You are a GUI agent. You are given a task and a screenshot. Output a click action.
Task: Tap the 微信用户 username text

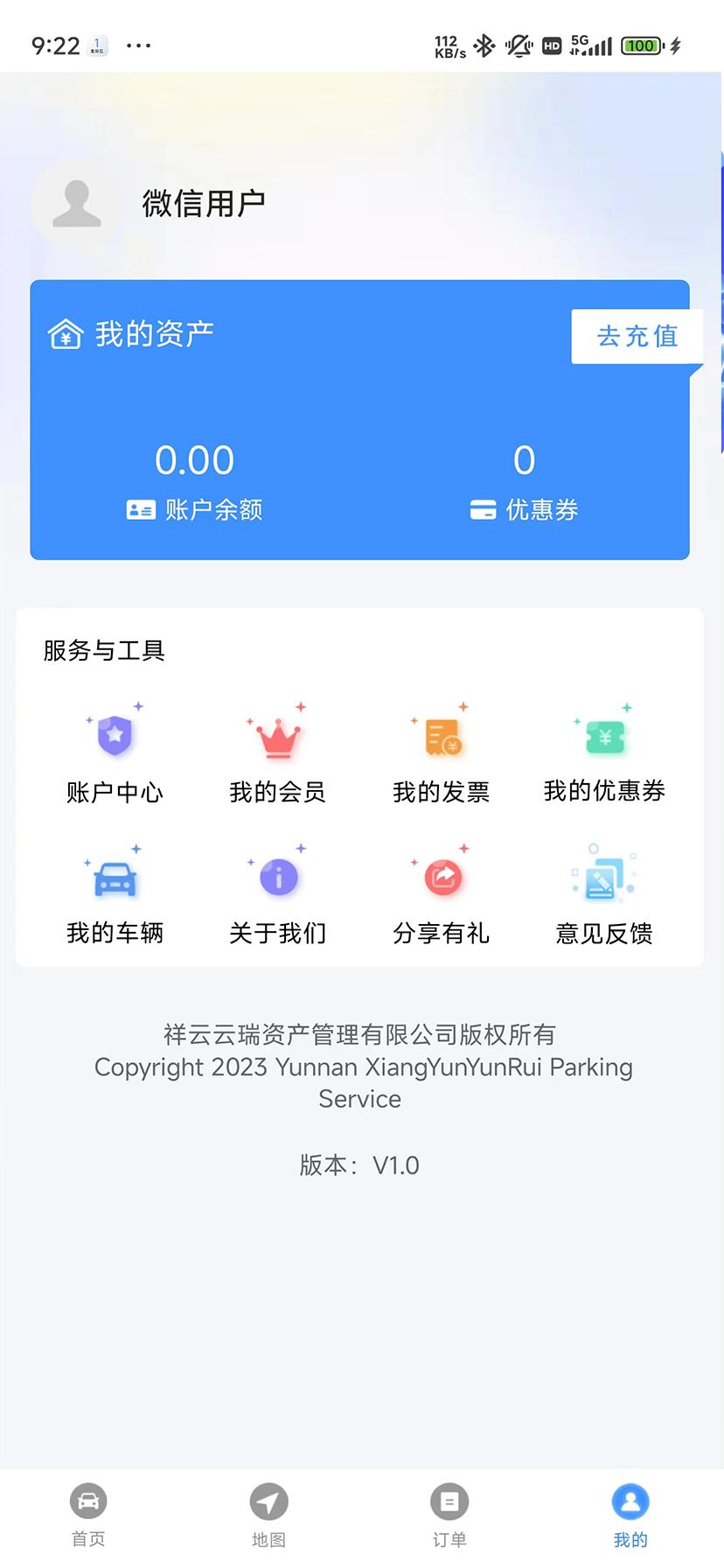[204, 203]
